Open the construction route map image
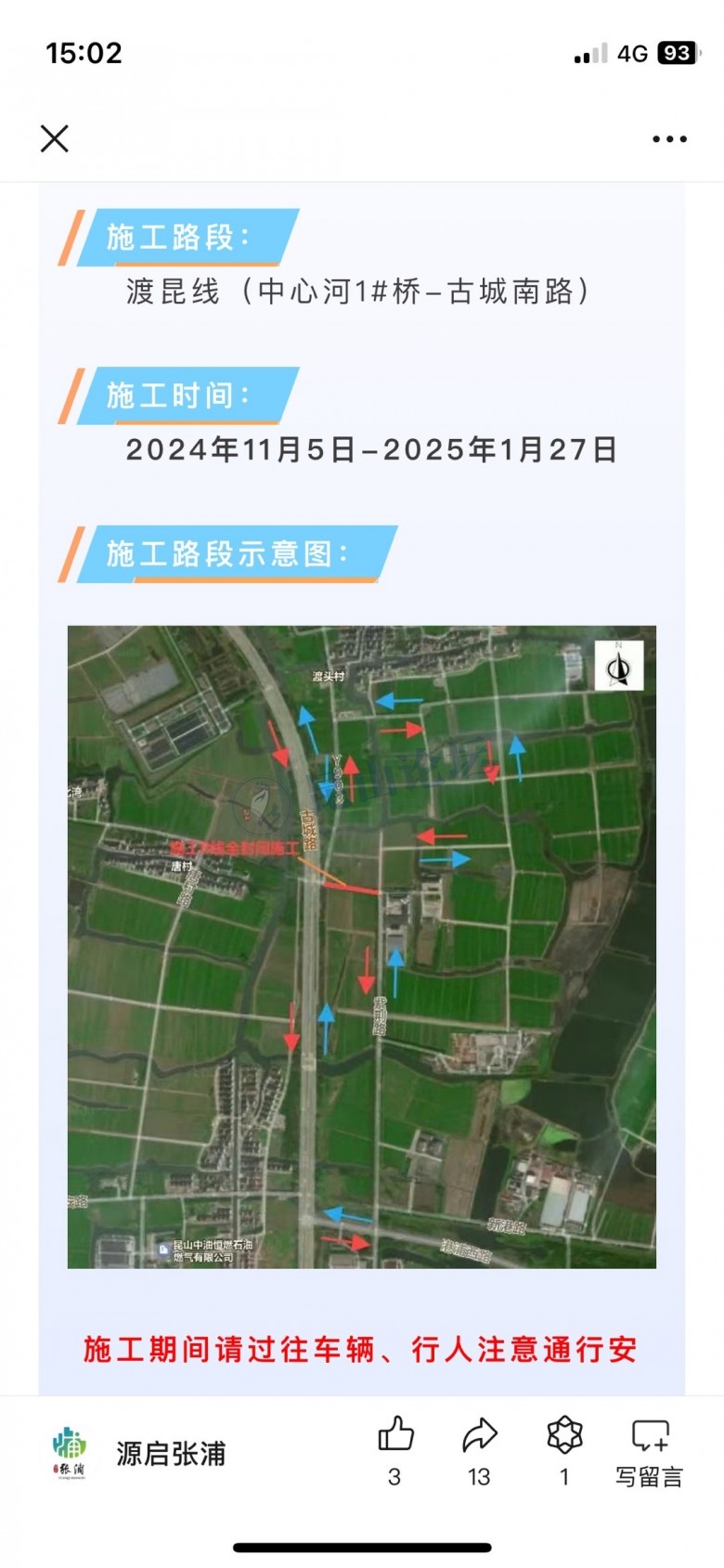Screen dimensions: 724x1568 coord(362,946)
